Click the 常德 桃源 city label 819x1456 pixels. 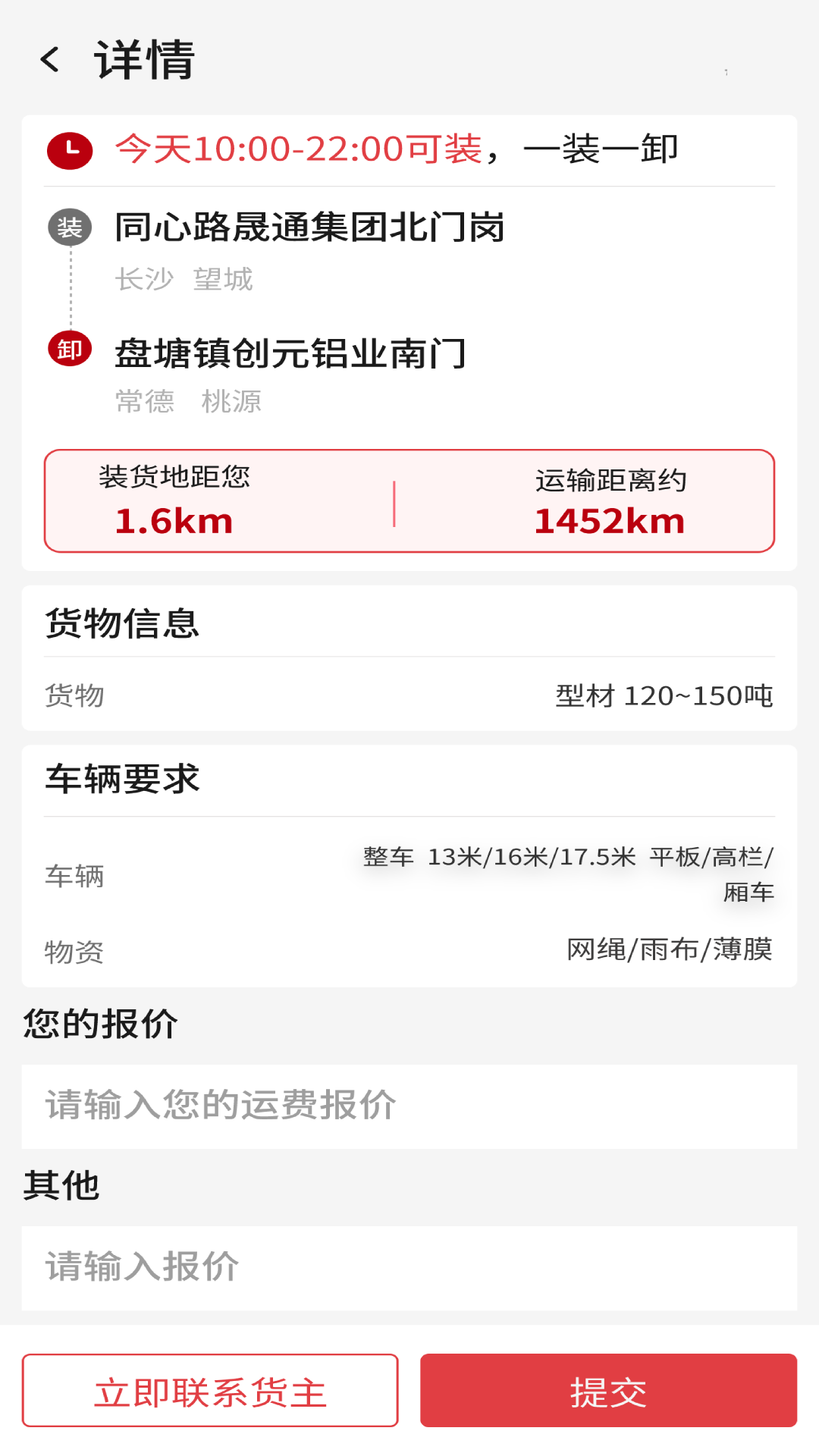(x=189, y=402)
